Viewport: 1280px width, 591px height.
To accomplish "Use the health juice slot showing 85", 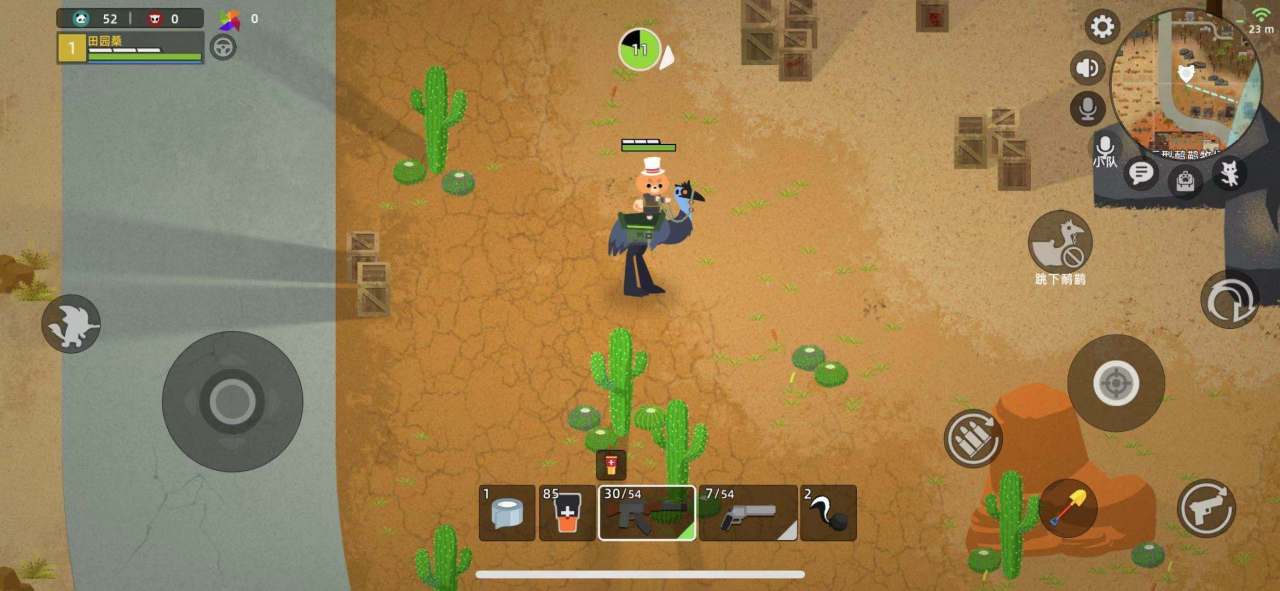I will click(x=567, y=513).
